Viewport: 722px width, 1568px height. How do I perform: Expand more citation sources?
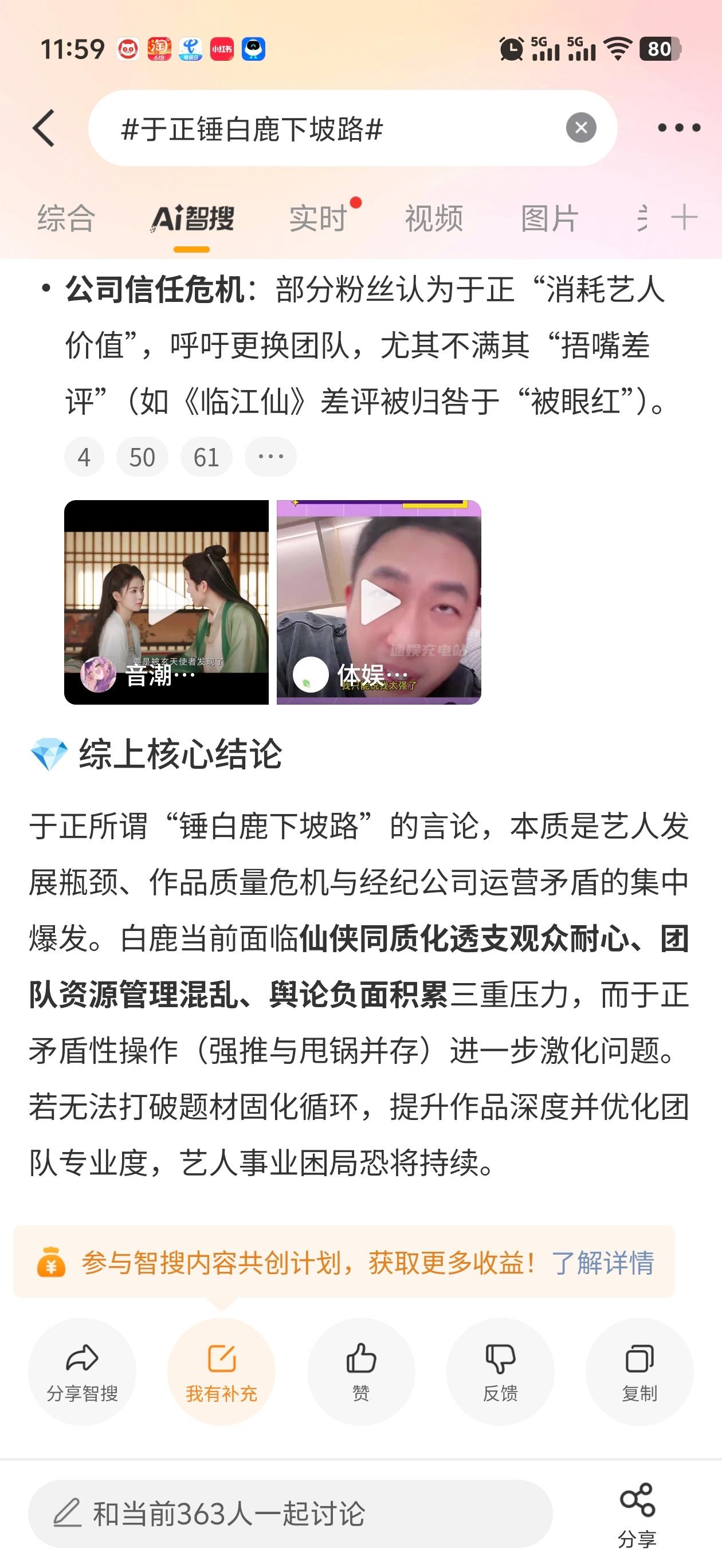270,457
